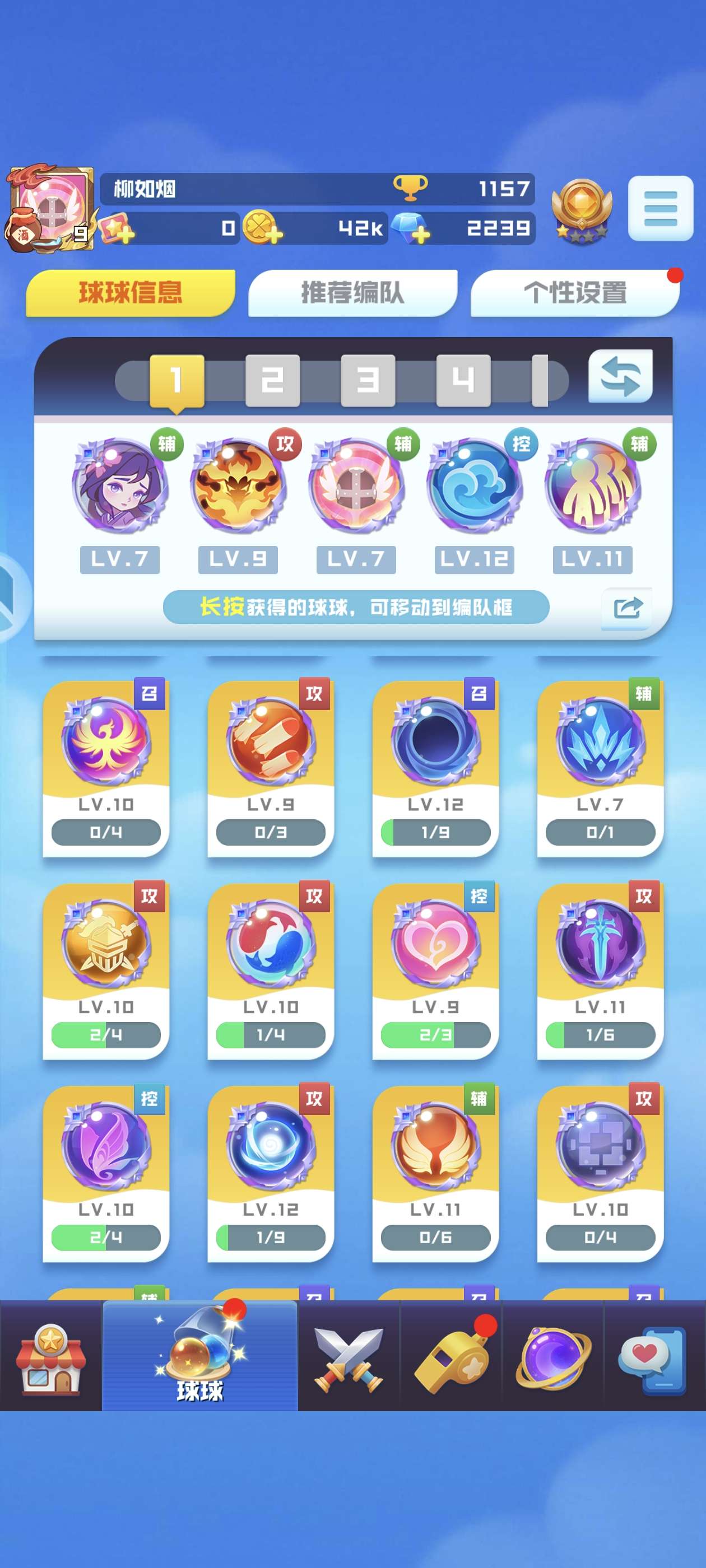Open the hamburger menu button
The image size is (706, 1568).
point(660,208)
